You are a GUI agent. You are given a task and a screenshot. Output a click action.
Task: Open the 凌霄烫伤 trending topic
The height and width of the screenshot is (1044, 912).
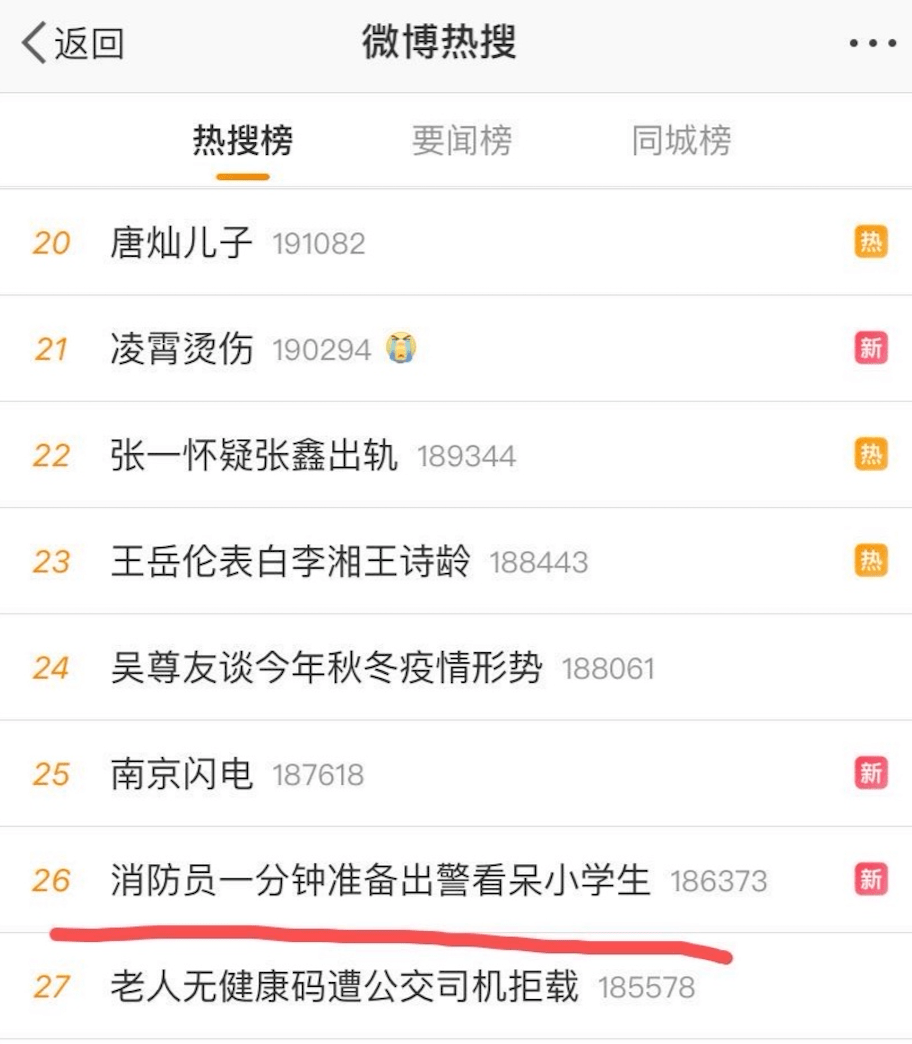(181, 349)
